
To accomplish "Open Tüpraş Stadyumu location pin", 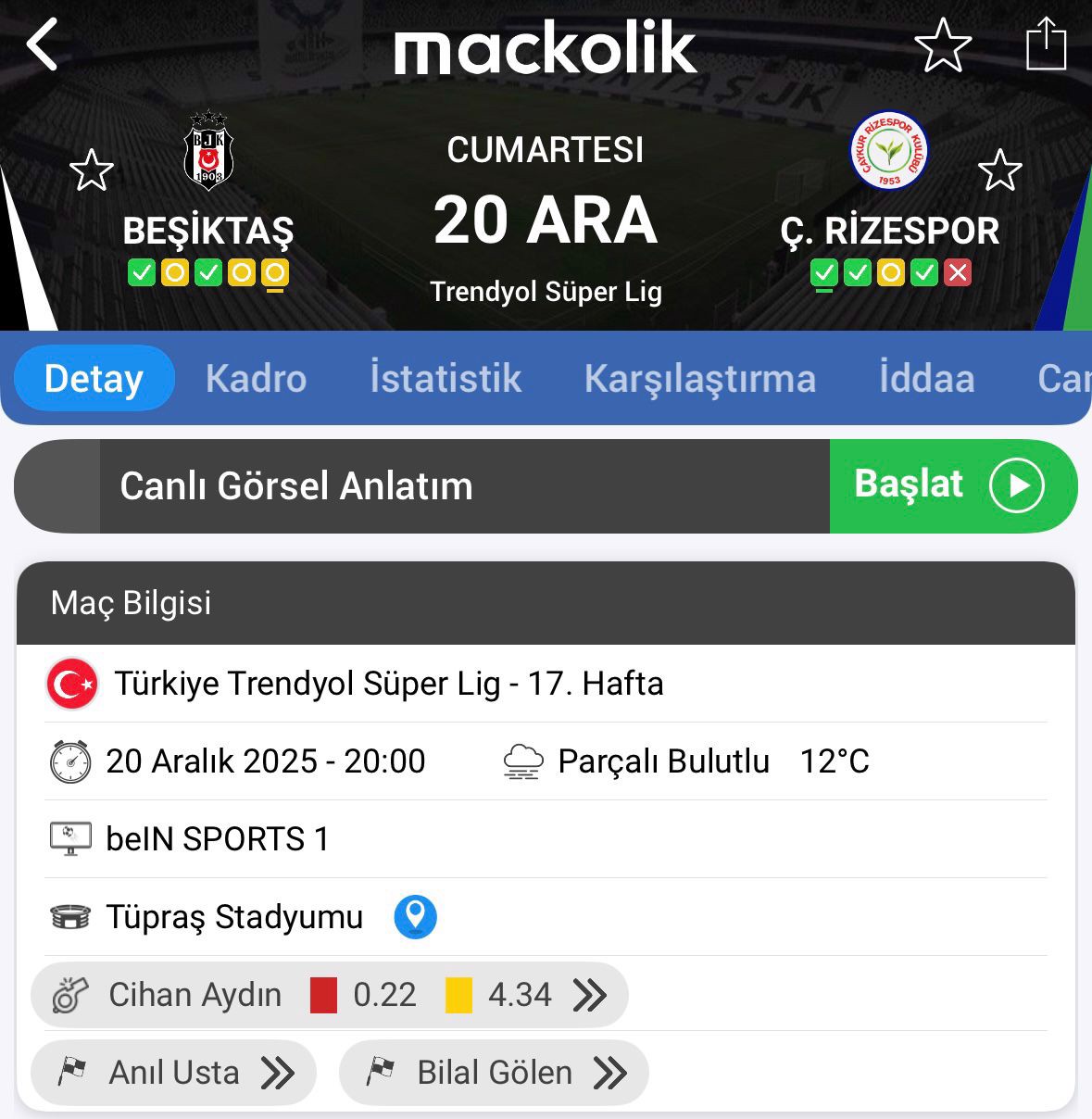I will (415, 917).
